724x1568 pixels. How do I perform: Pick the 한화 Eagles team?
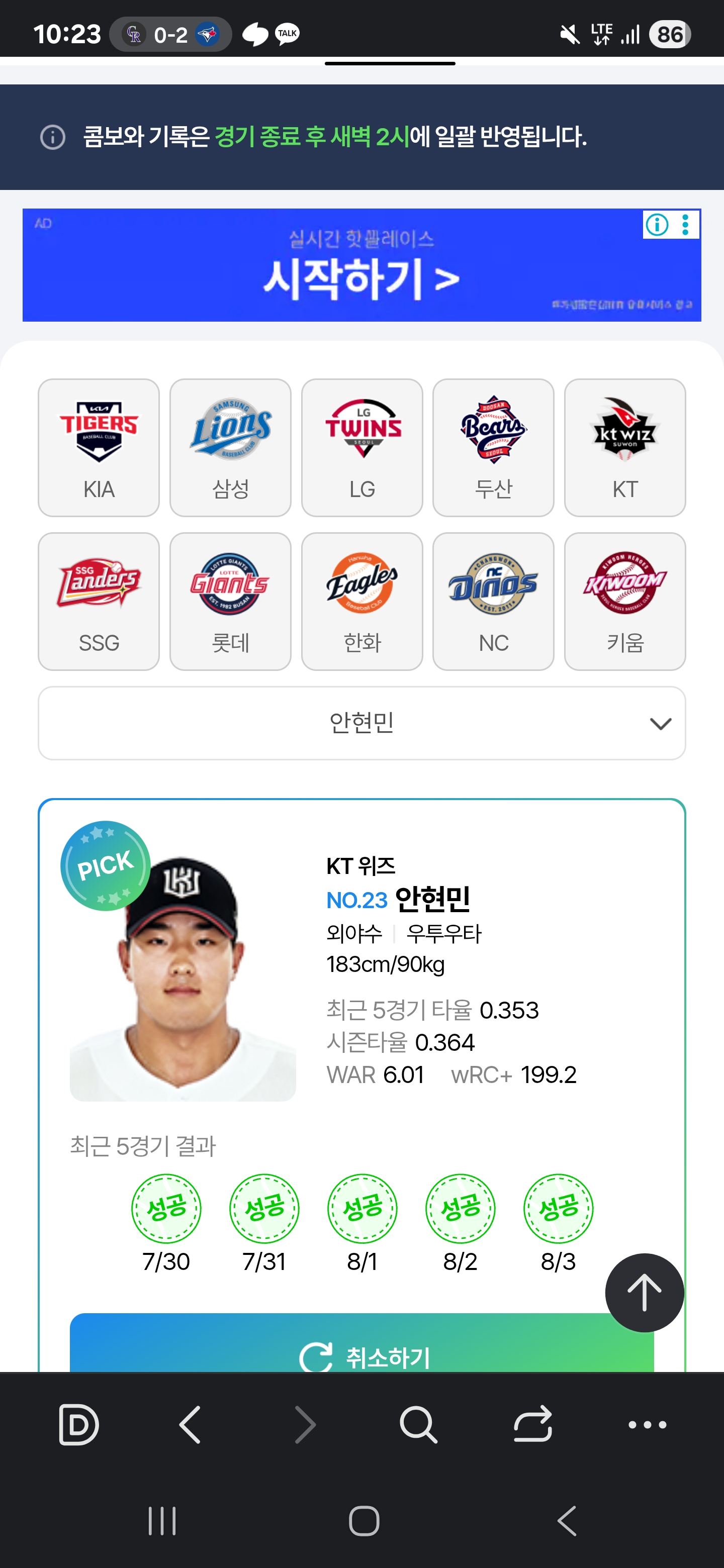click(x=361, y=602)
